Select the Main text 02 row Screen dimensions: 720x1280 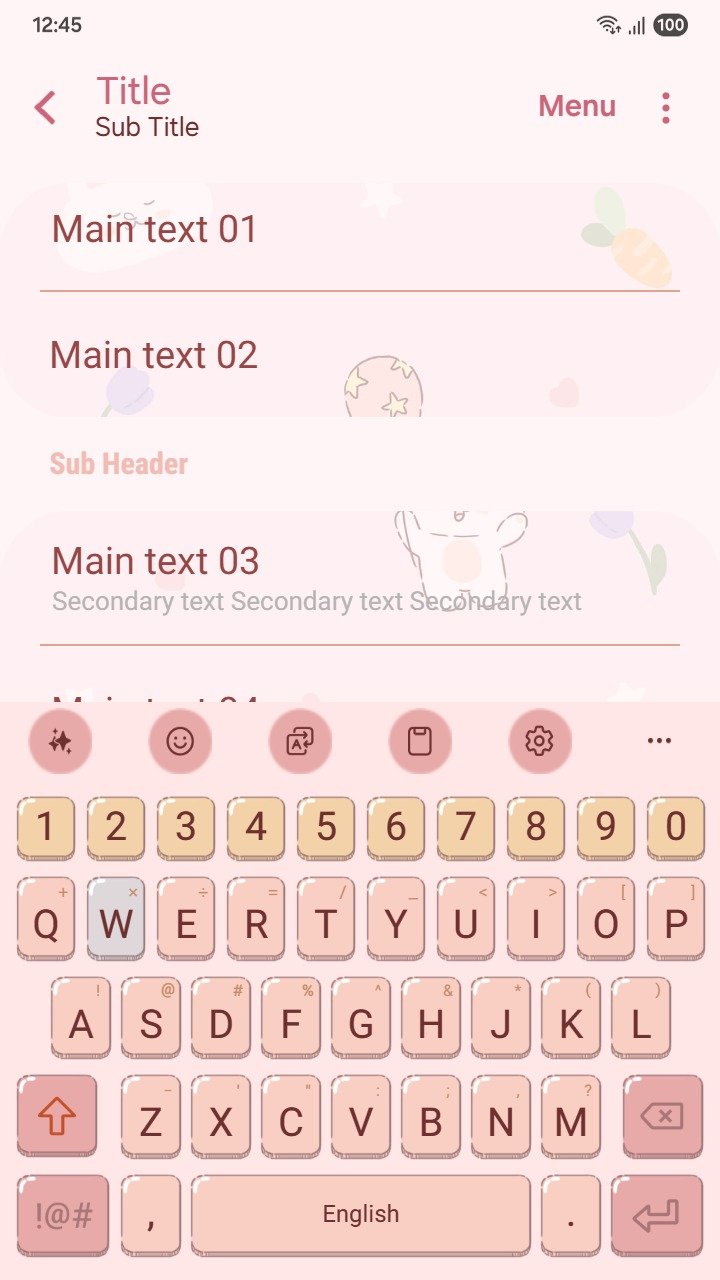pos(360,355)
